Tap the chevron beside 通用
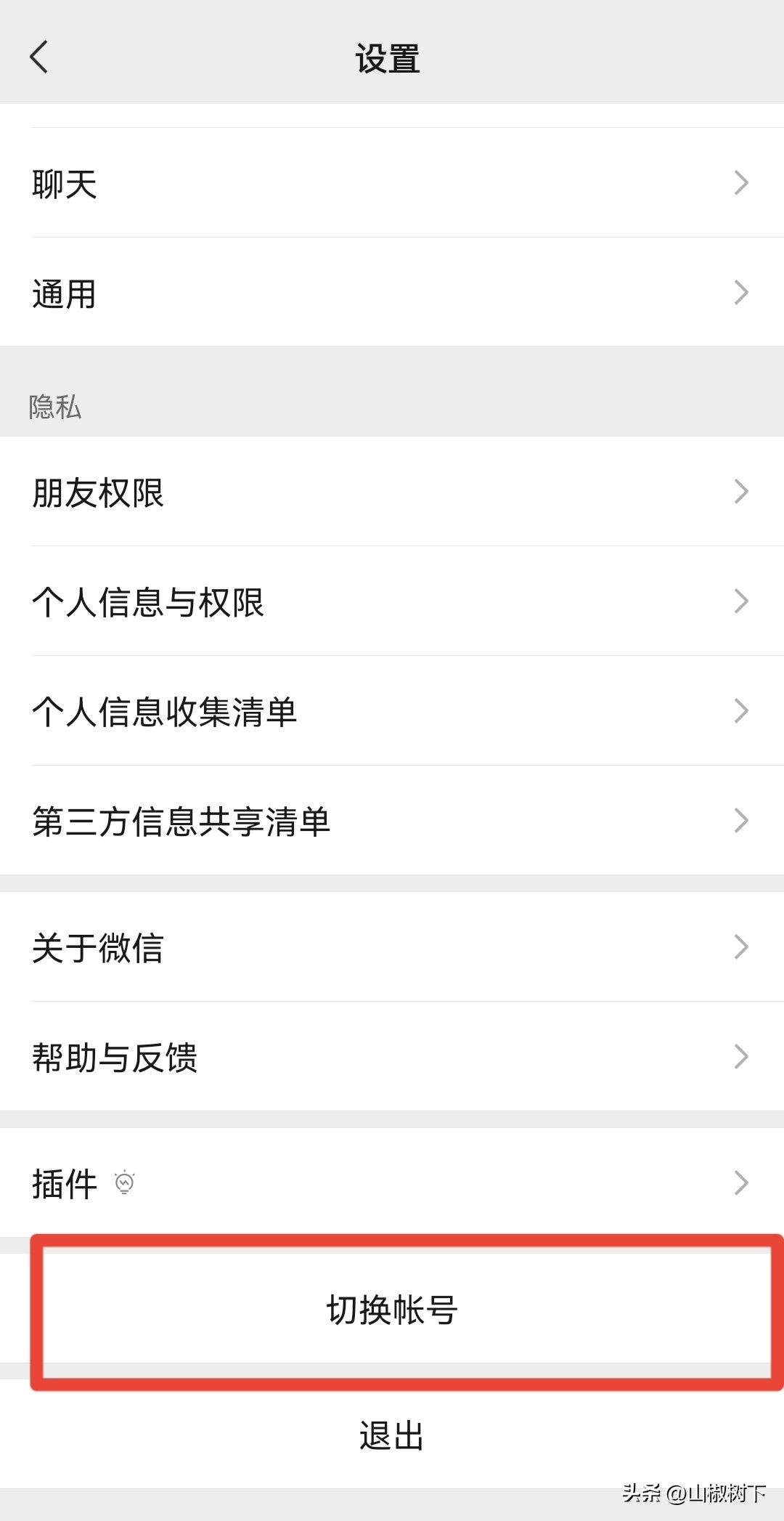Screen dimensions: 784x1521 (x=741, y=293)
